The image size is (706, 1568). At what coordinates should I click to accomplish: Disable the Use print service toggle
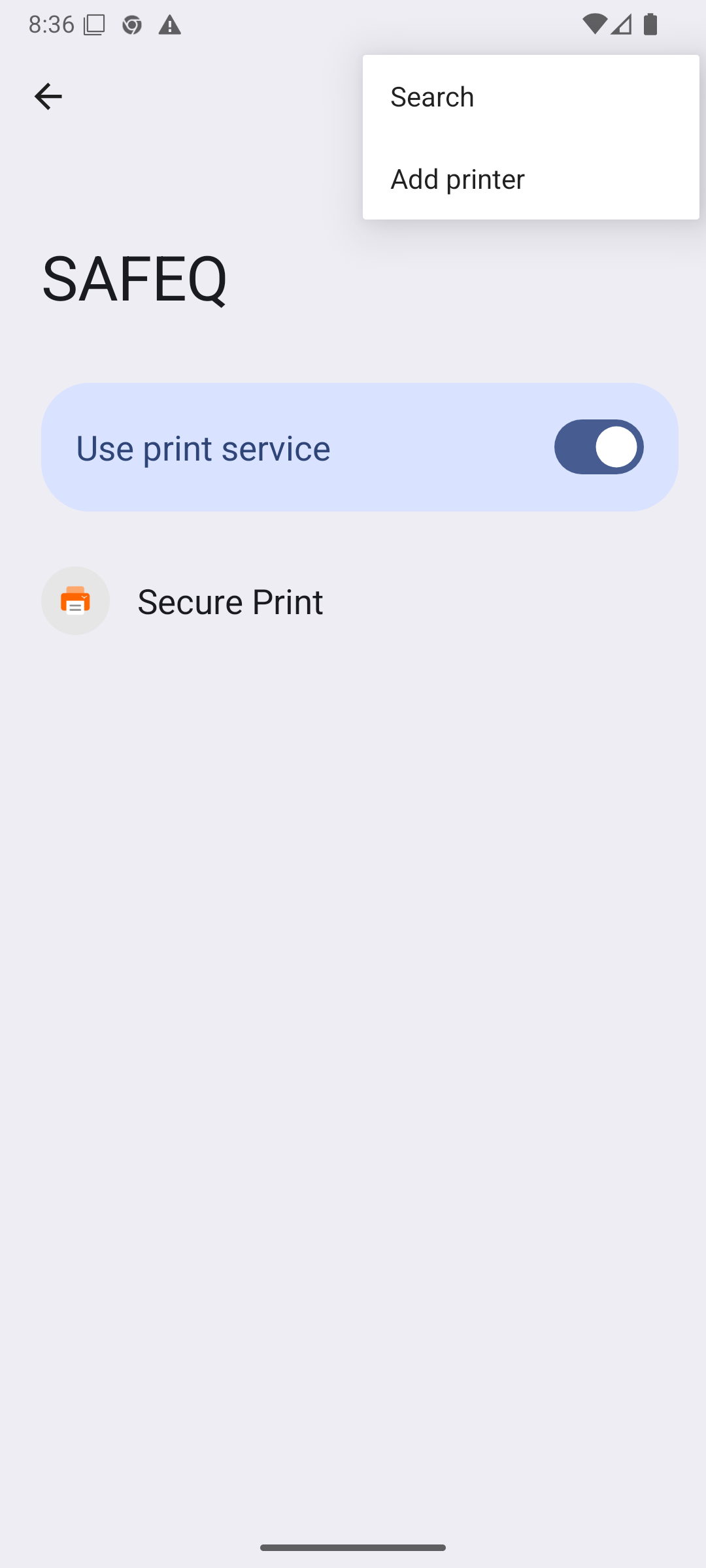[598, 447]
